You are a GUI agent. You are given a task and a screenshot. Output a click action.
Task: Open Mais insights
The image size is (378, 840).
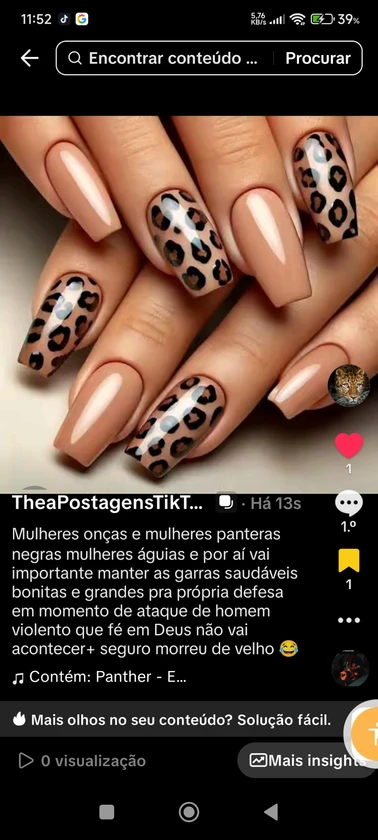tap(307, 760)
